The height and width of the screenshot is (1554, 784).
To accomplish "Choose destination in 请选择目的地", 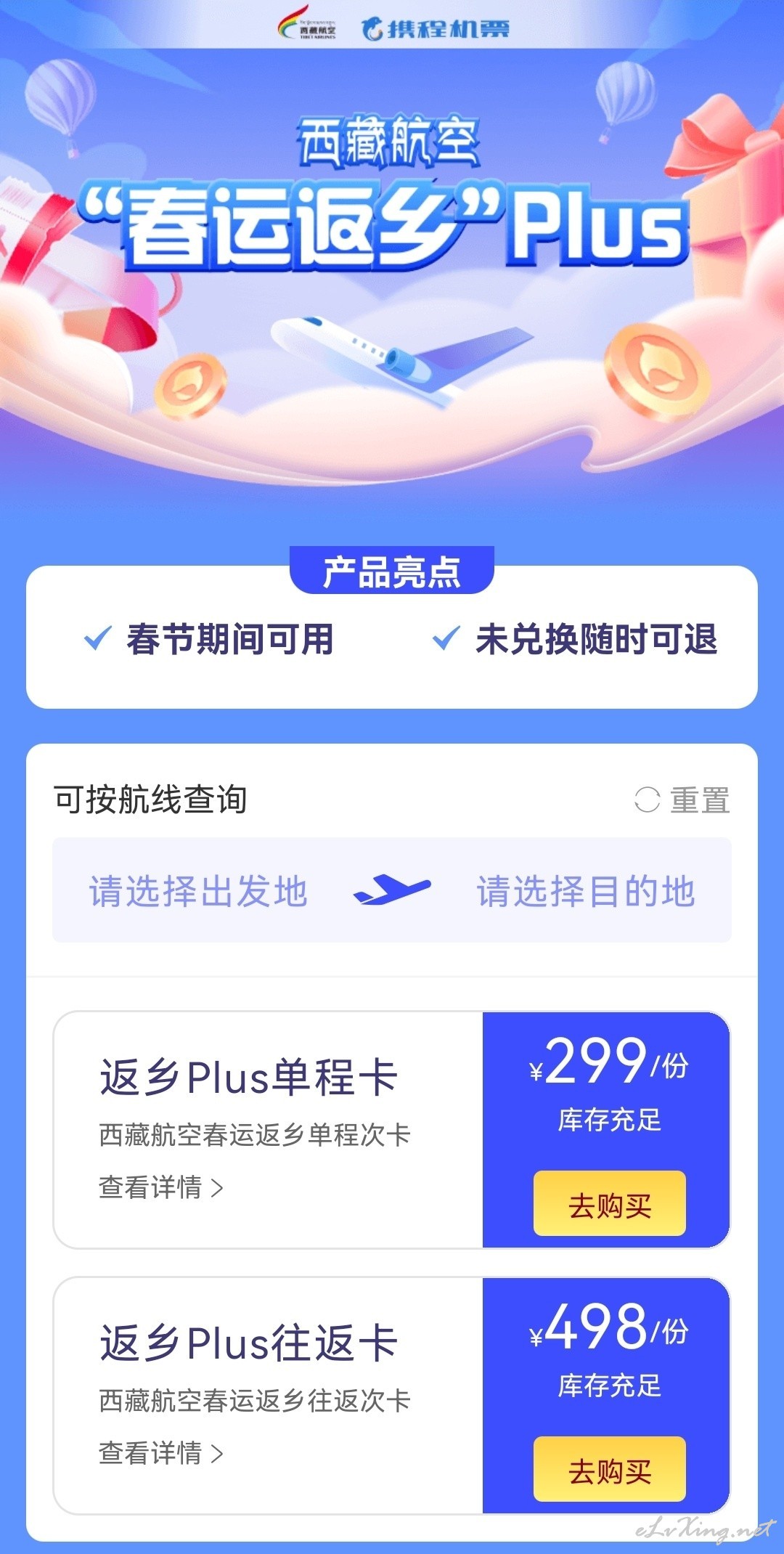I will 586,891.
